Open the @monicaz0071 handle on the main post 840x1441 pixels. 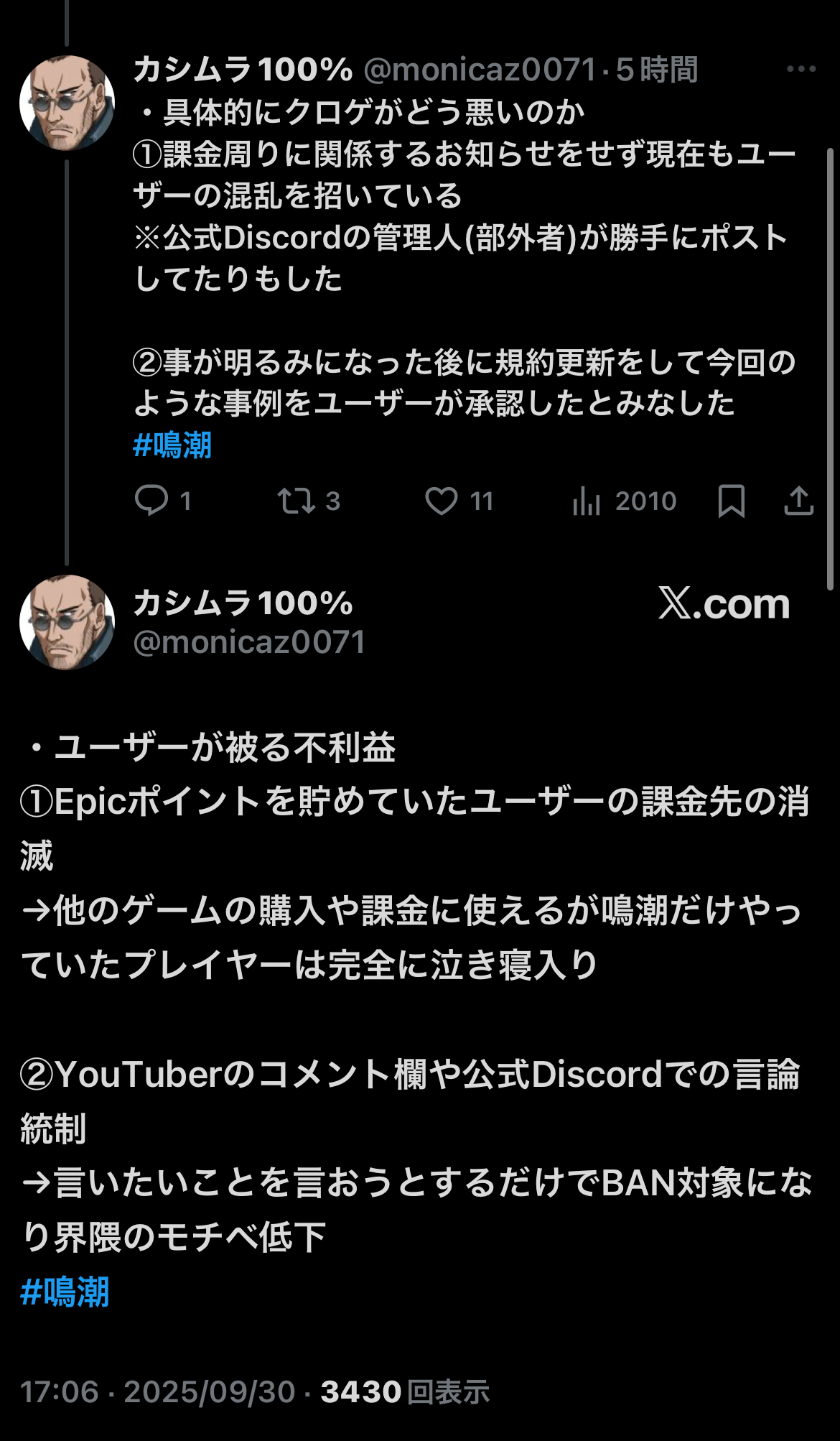tap(249, 642)
